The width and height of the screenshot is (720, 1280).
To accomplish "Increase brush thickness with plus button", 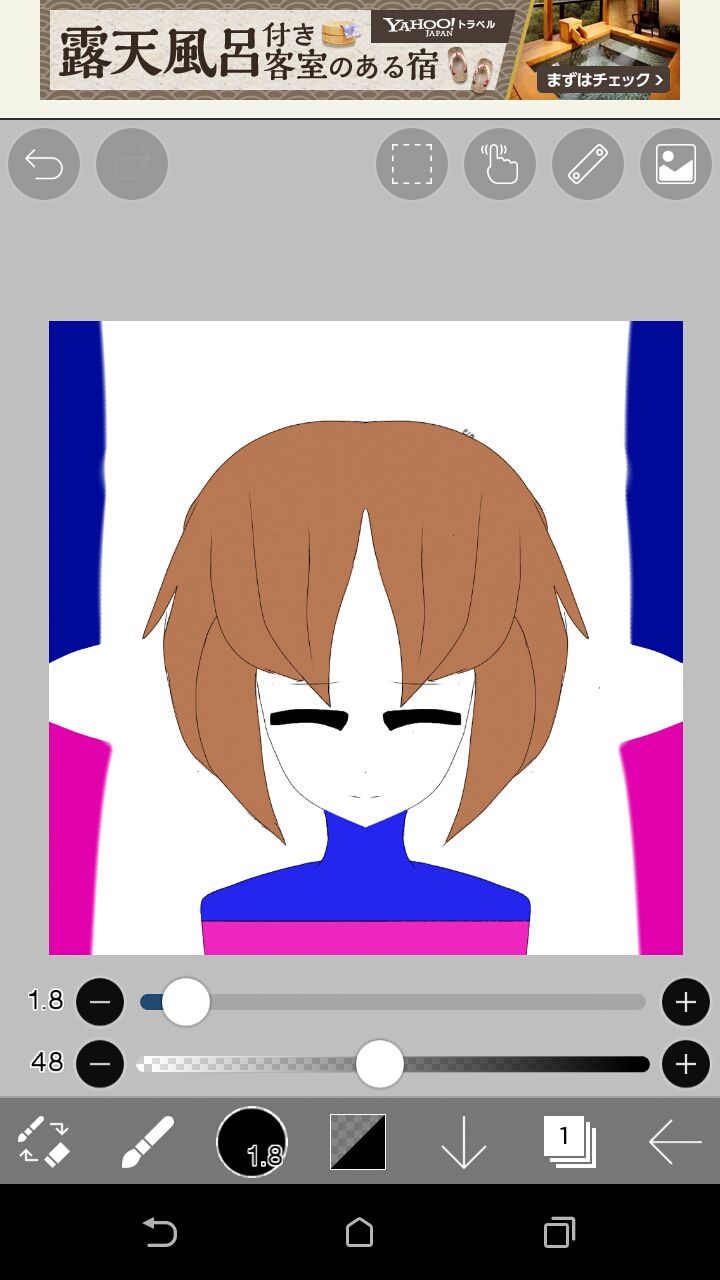I will (x=686, y=1002).
